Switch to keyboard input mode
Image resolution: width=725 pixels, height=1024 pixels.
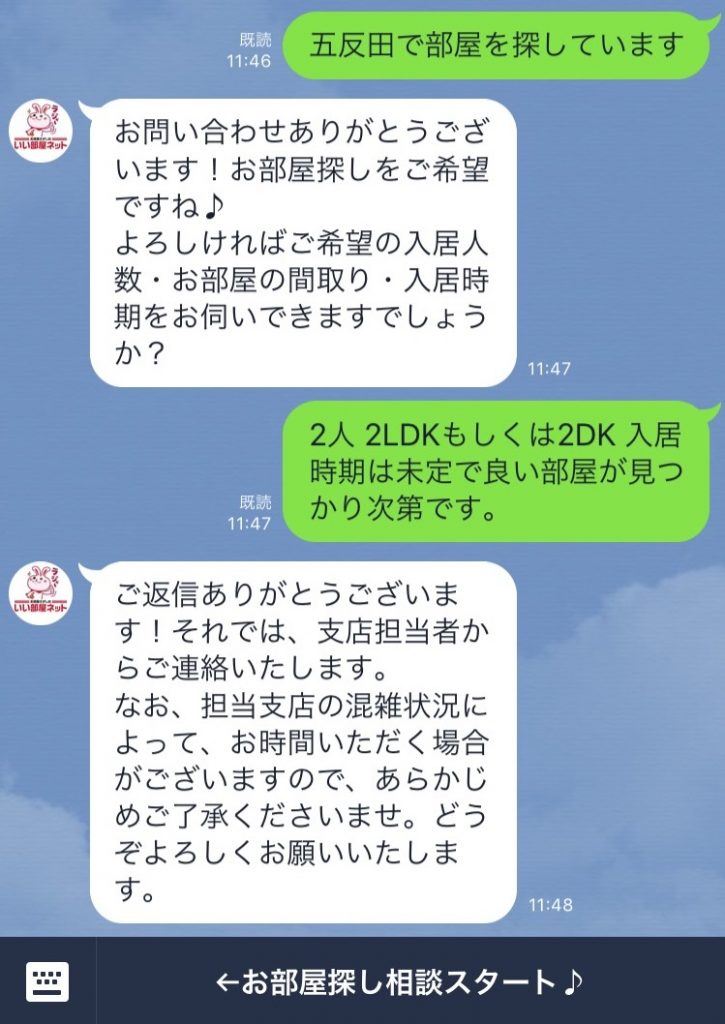tap(47, 981)
